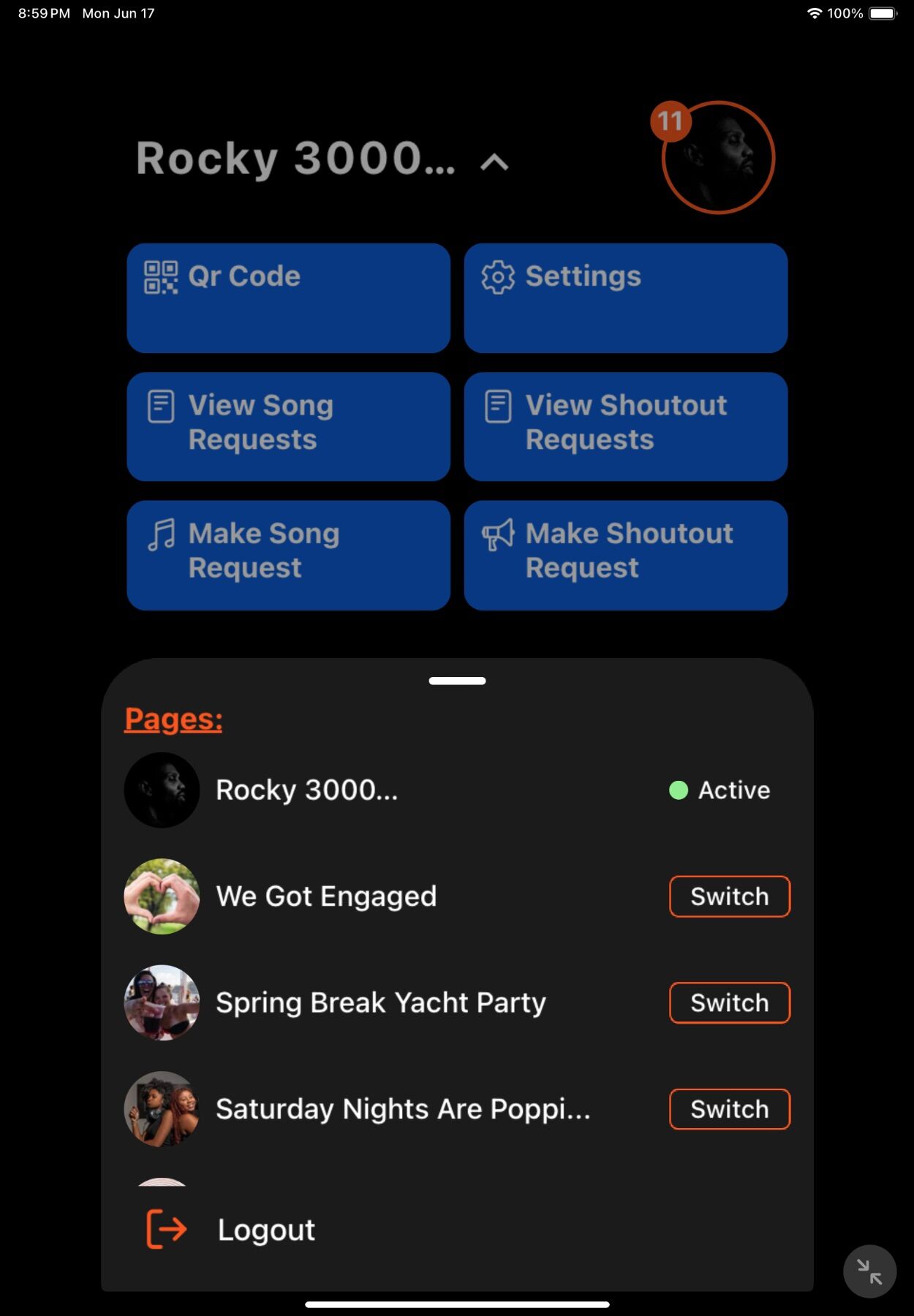
Task: Tap Logout
Action: (x=266, y=1230)
